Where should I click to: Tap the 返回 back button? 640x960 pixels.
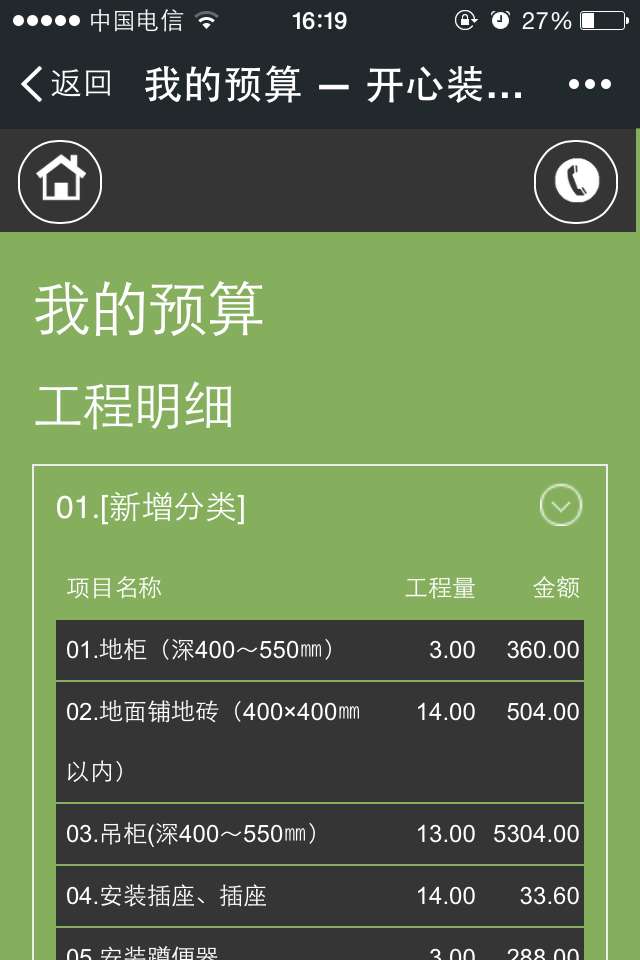click(66, 84)
